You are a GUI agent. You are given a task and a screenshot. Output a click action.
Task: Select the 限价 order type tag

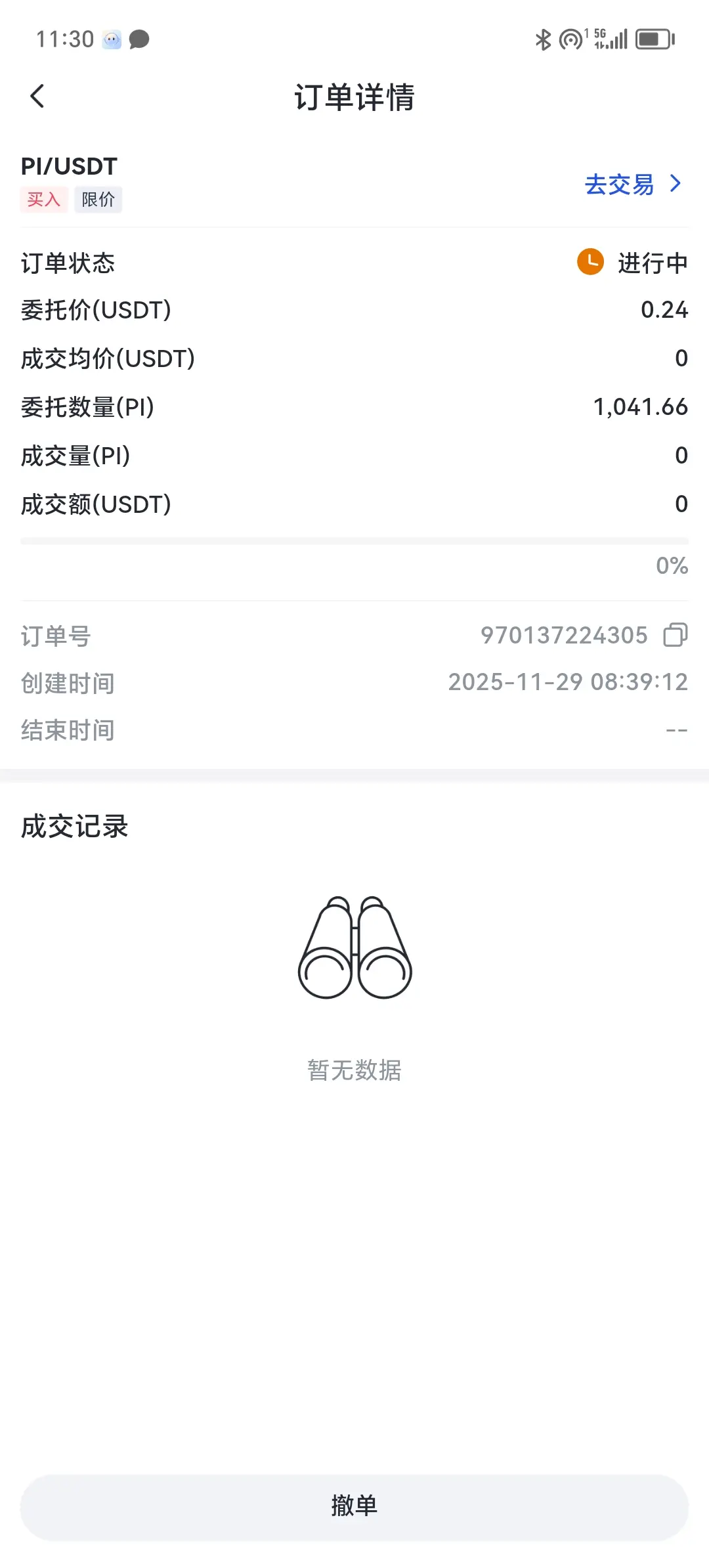pos(98,199)
